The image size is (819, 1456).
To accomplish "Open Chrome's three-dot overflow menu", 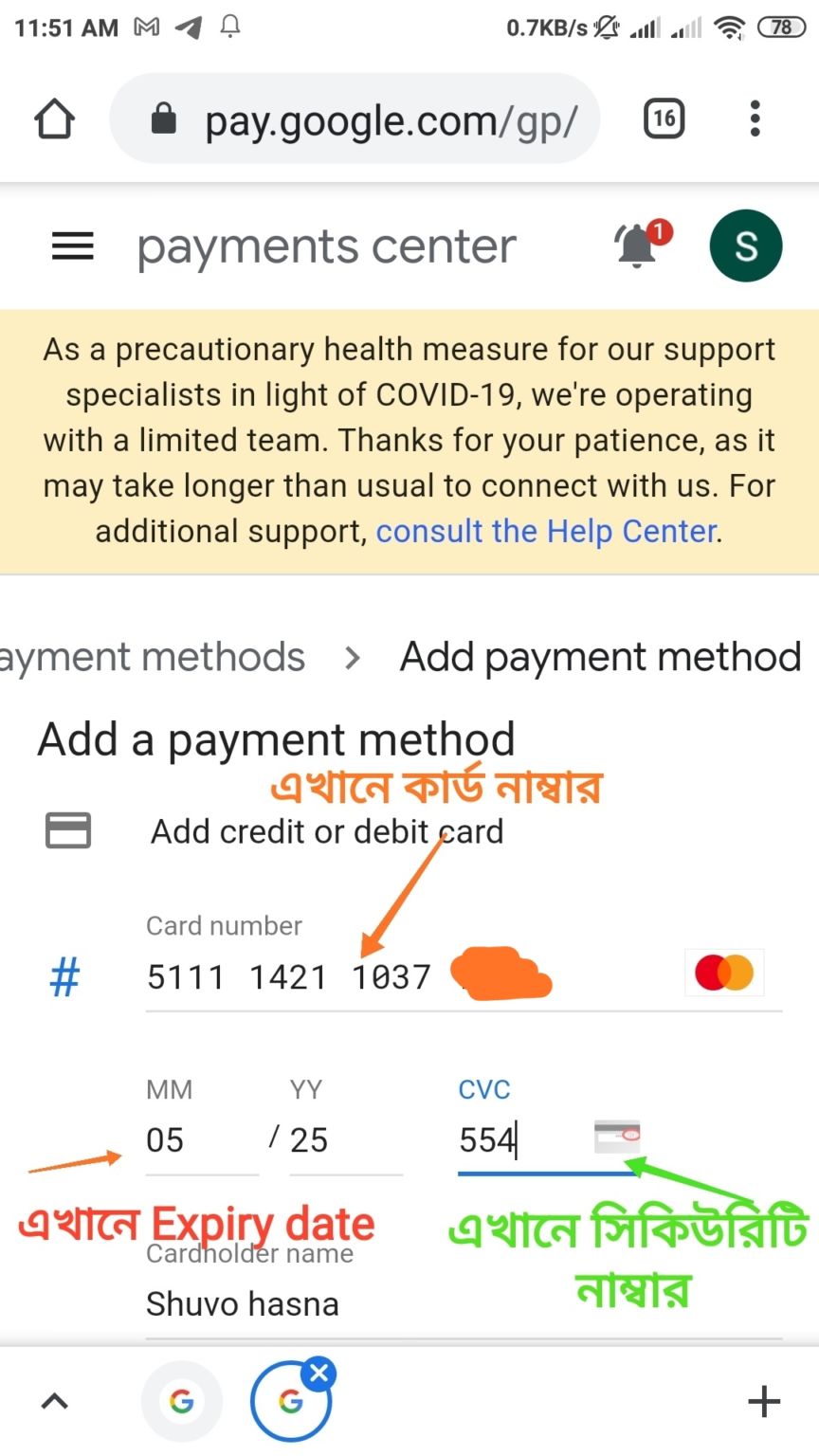I will tap(755, 119).
